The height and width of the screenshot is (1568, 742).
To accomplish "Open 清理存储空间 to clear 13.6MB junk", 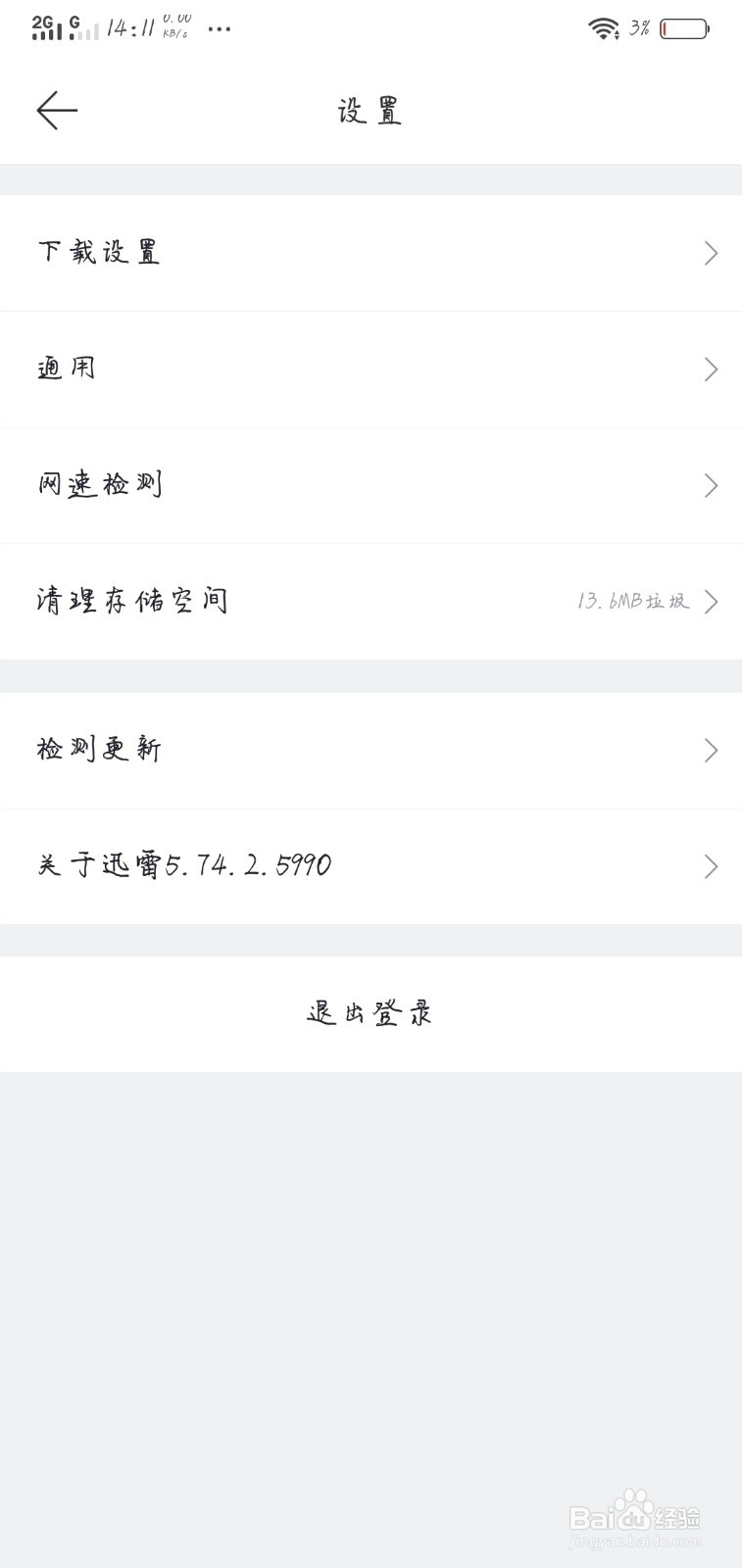I will click(x=371, y=602).
